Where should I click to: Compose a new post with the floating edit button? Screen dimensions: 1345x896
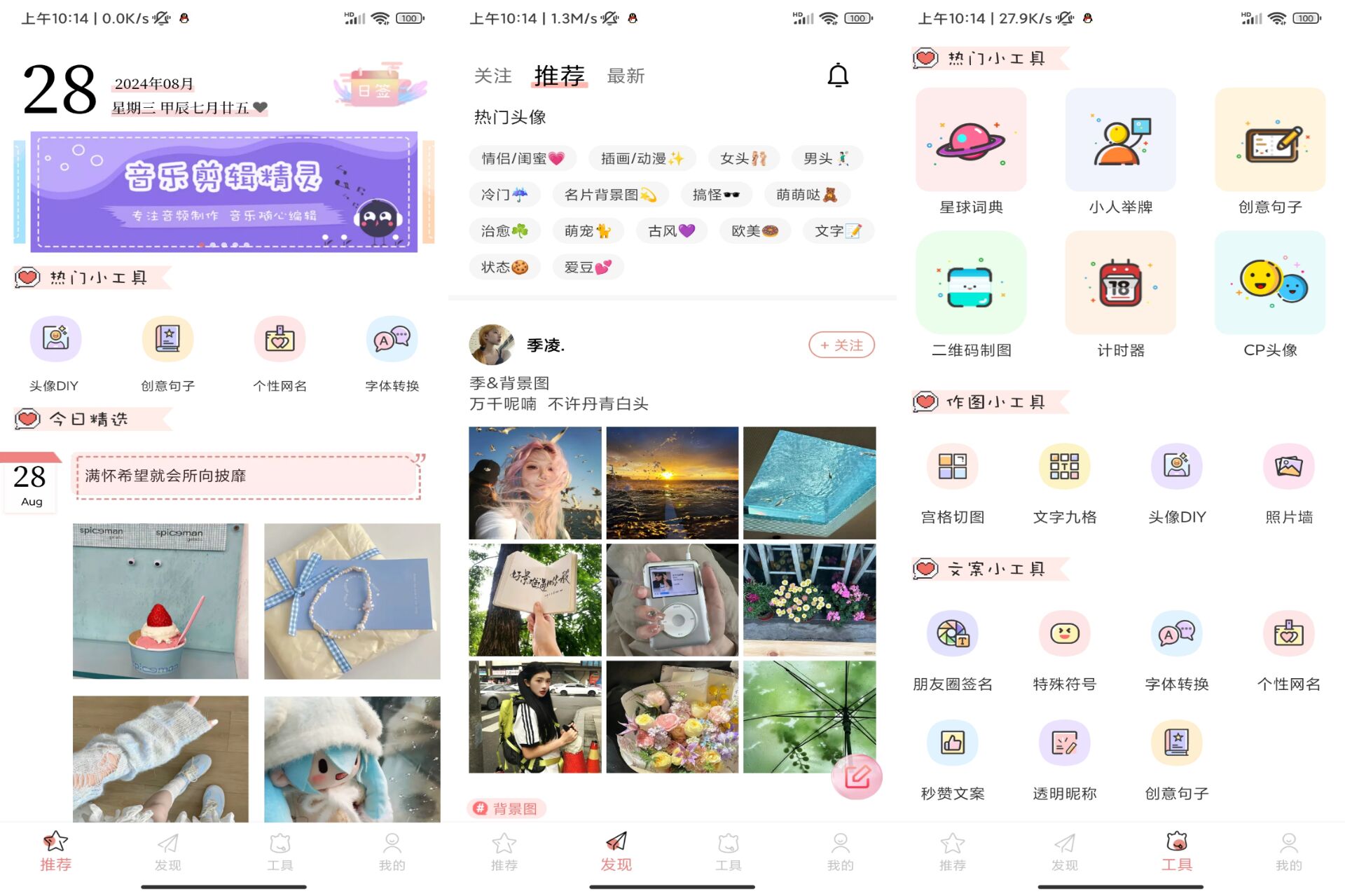pyautogui.click(x=856, y=776)
